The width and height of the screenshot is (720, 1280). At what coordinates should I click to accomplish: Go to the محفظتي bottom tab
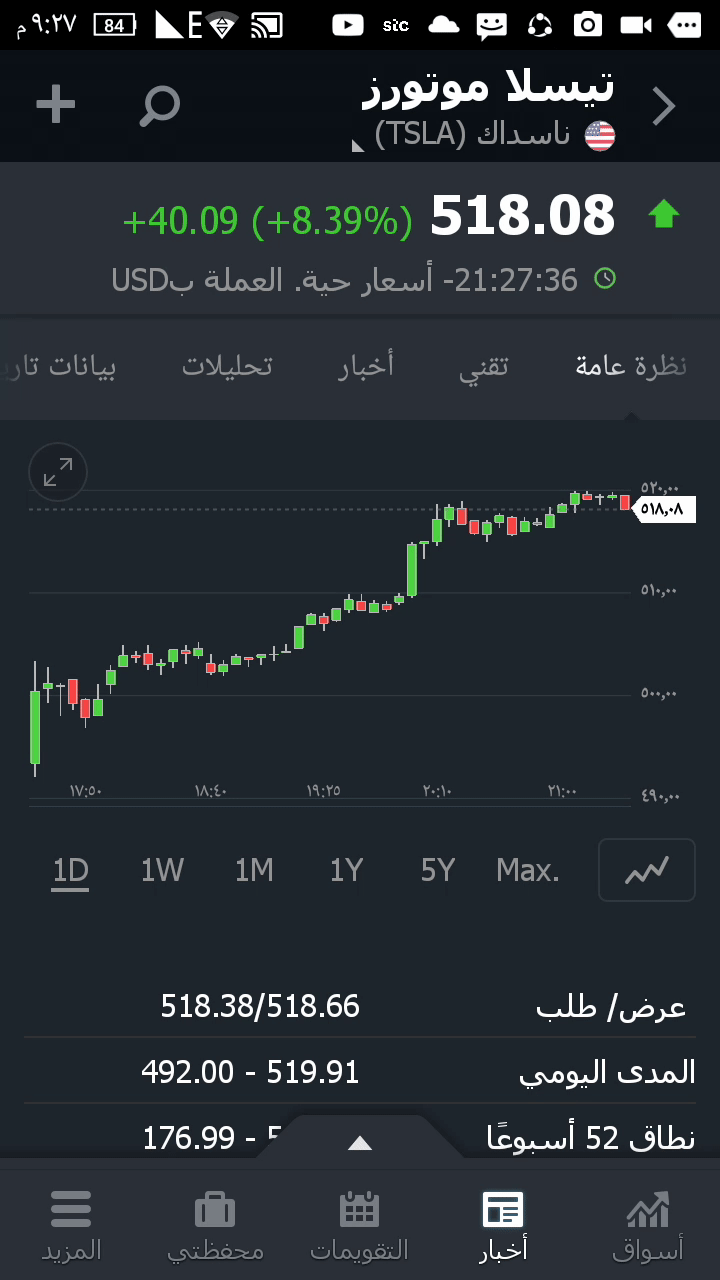[x=215, y=1224]
